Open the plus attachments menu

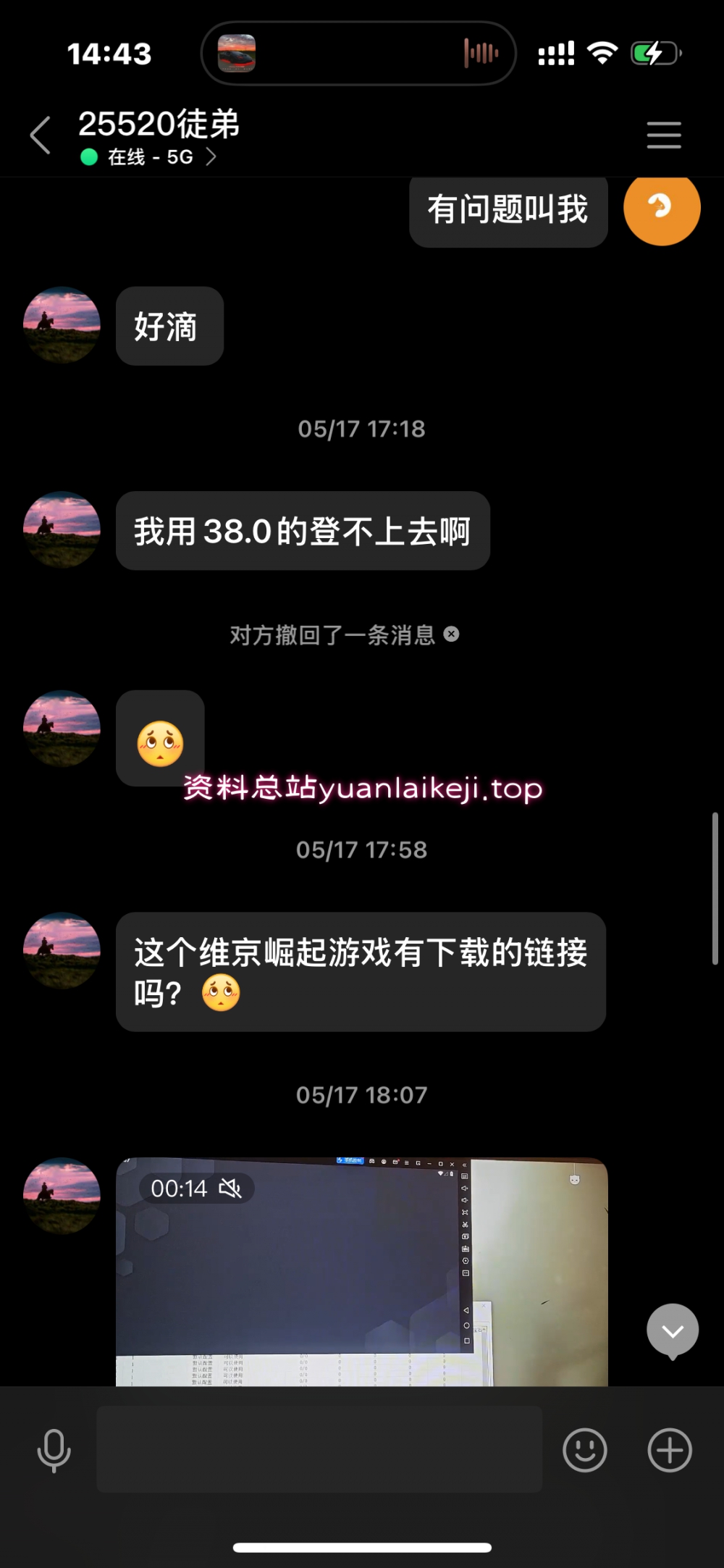click(669, 1450)
